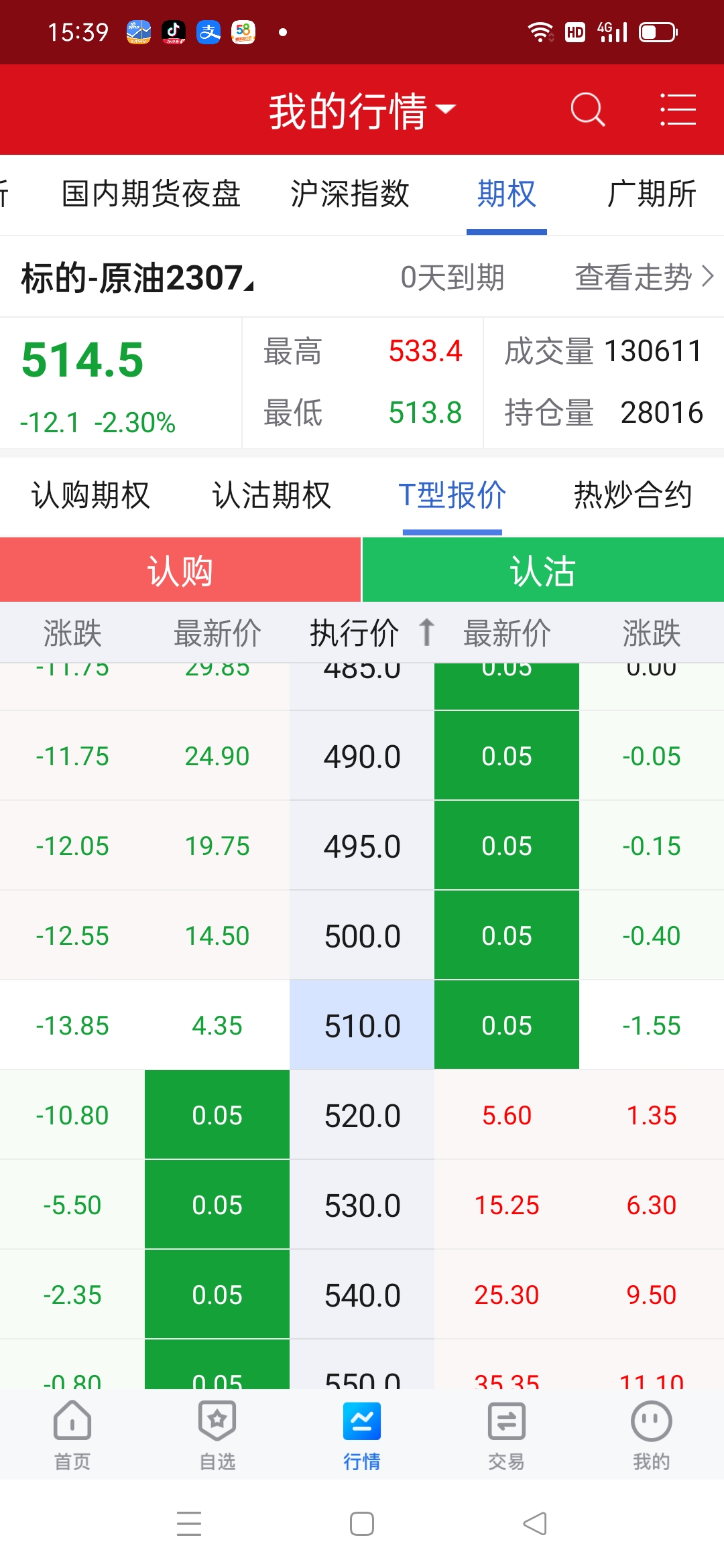Switch to the 国内期货夜盘 tab

tap(151, 194)
